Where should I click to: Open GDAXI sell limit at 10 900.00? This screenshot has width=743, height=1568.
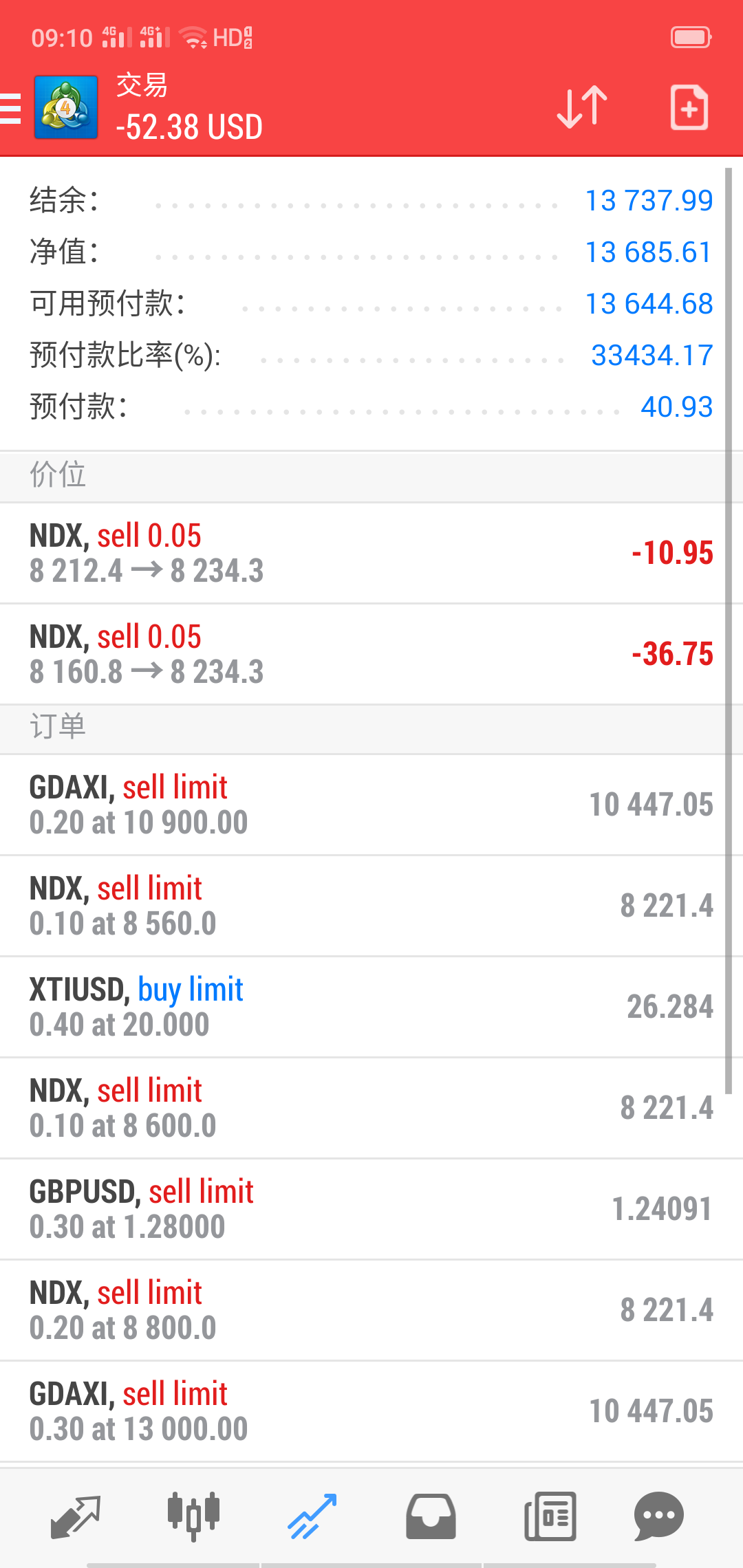click(x=371, y=805)
